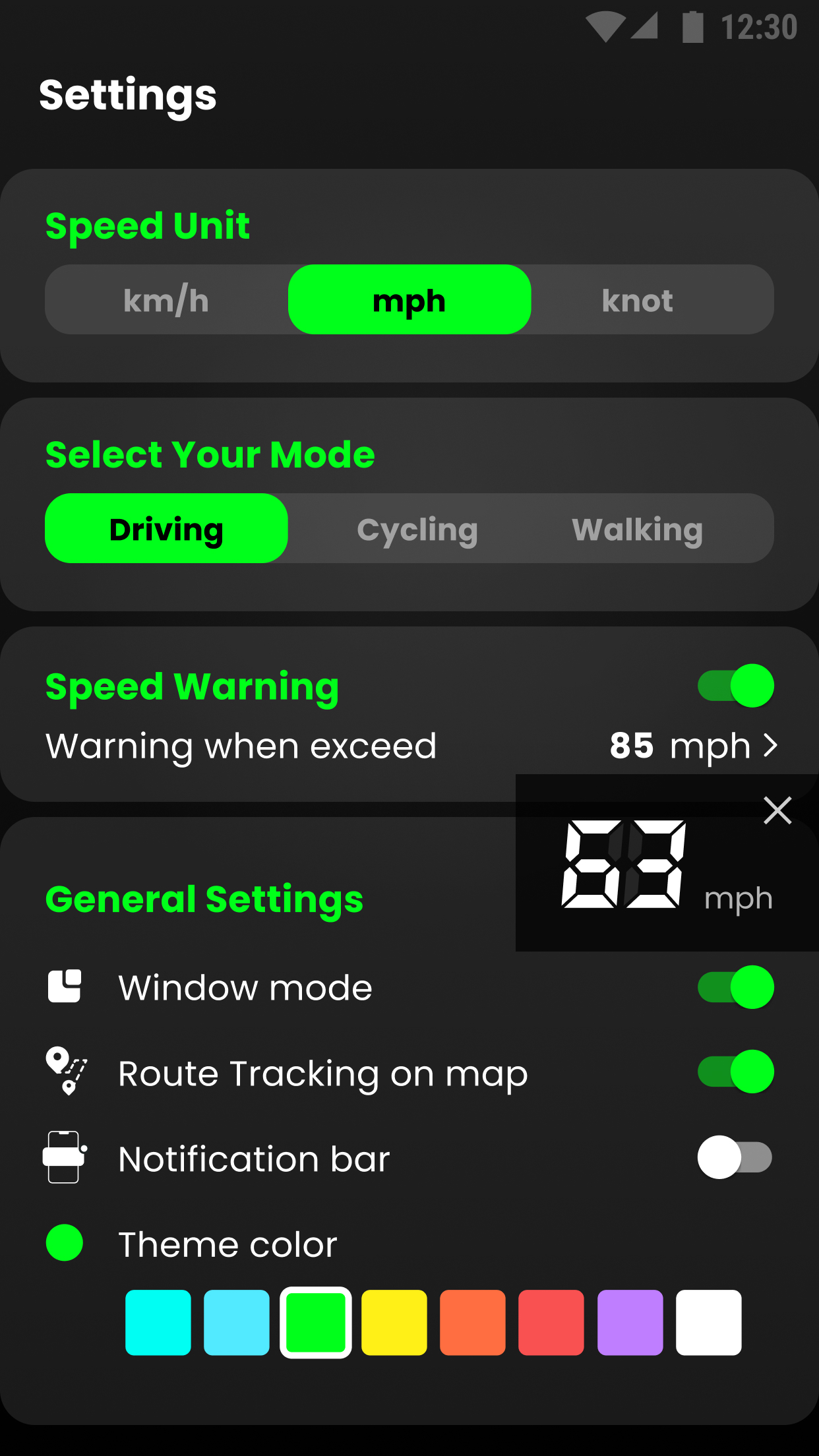Toggle off the Speed Warning switch
Viewport: 819px width, 1456px height.
(735, 686)
